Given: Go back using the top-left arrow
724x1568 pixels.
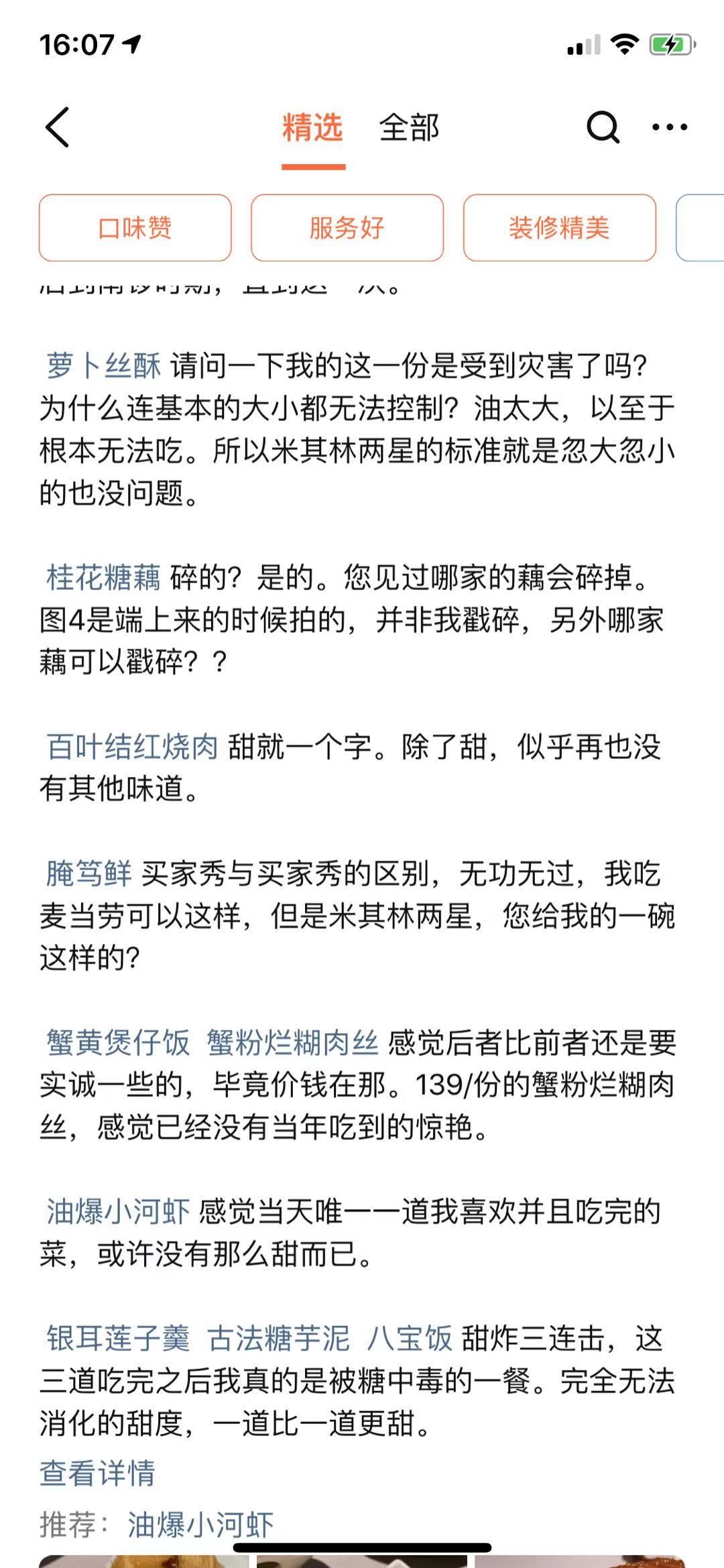Looking at the screenshot, I should pos(58,127).
